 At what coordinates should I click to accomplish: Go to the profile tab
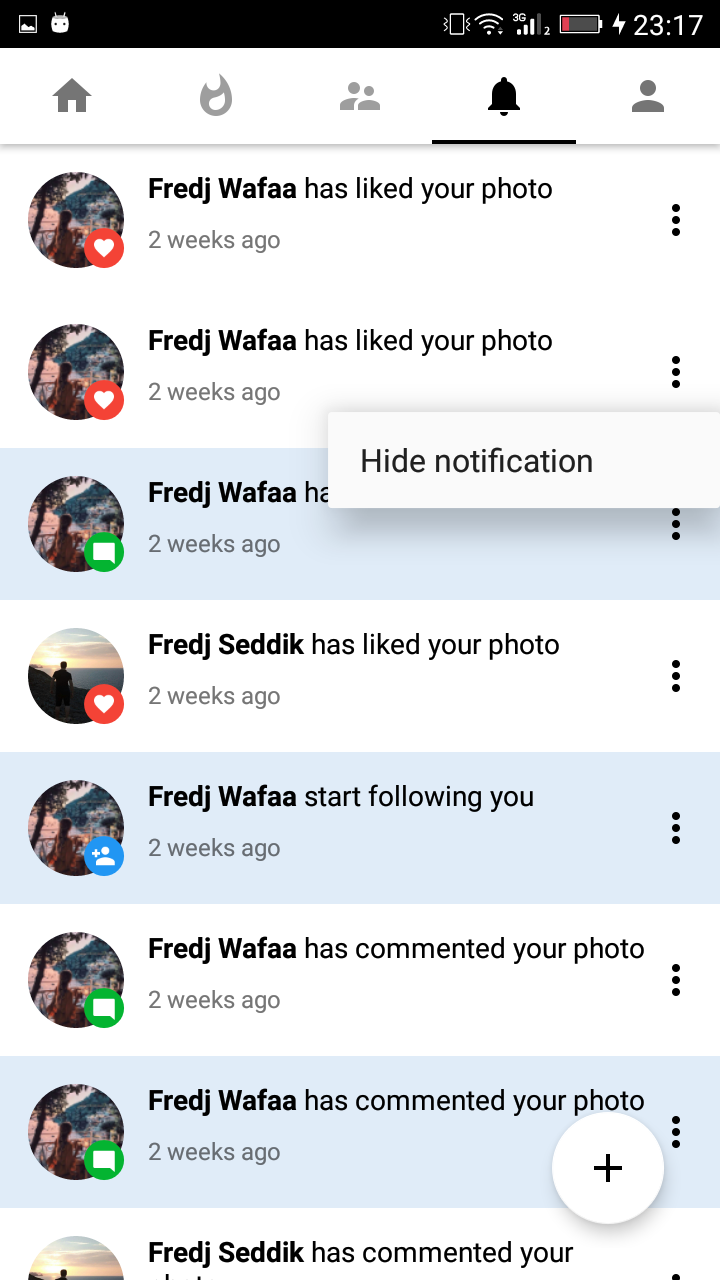point(648,97)
